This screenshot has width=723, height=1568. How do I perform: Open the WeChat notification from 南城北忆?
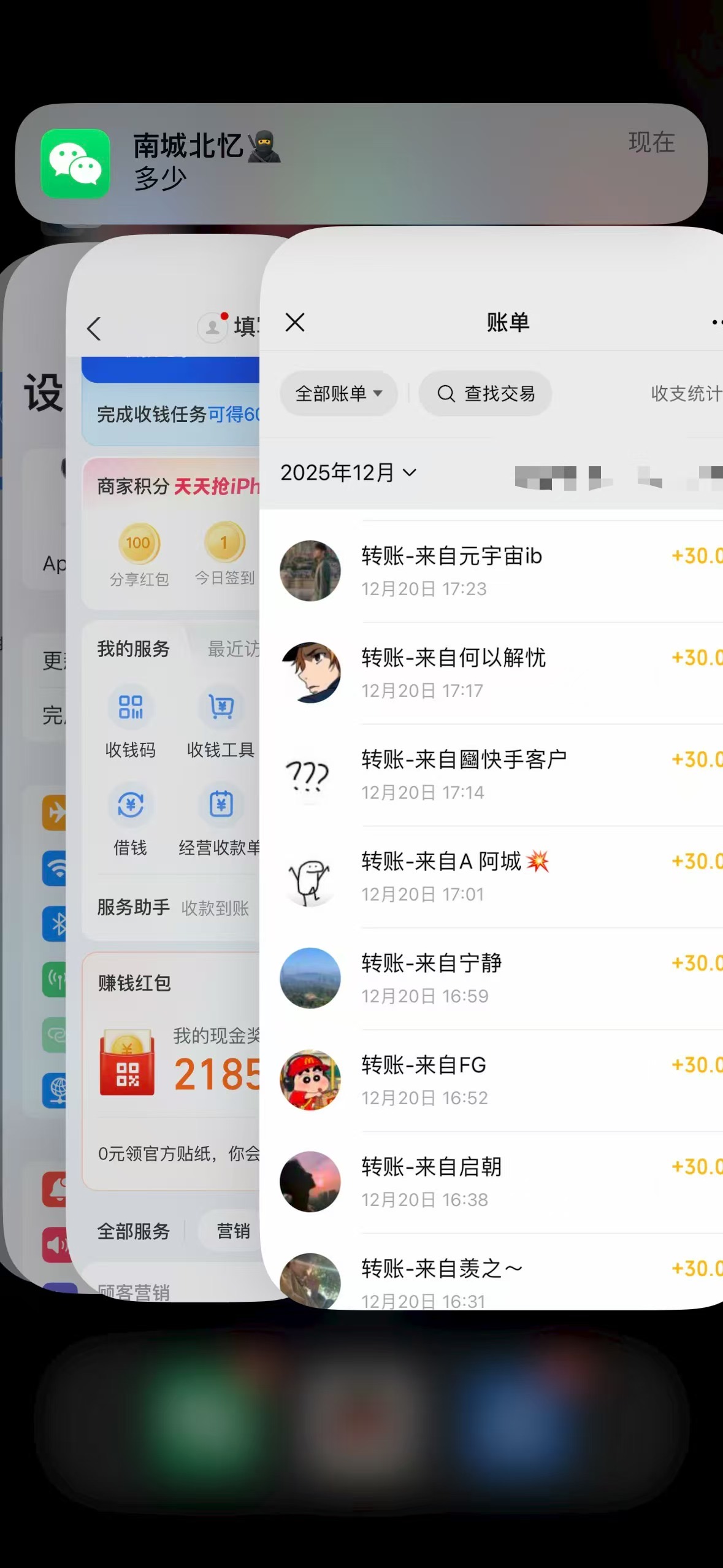(361, 163)
